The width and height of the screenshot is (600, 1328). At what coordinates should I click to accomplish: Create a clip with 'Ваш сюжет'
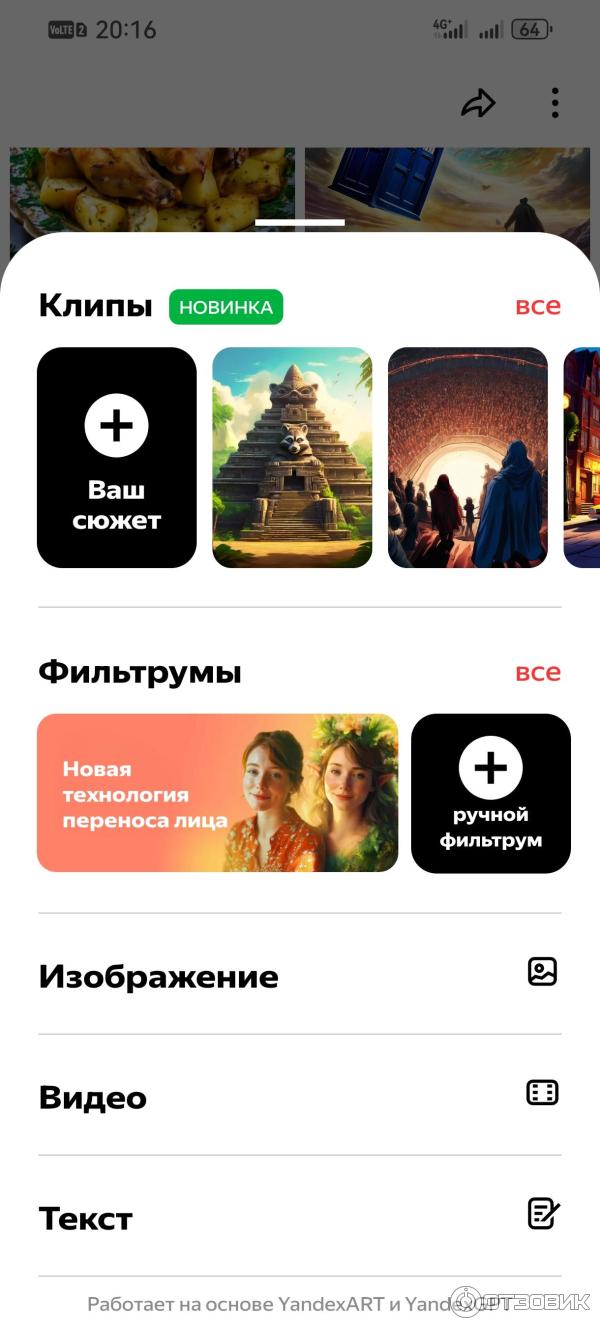pyautogui.click(x=117, y=457)
